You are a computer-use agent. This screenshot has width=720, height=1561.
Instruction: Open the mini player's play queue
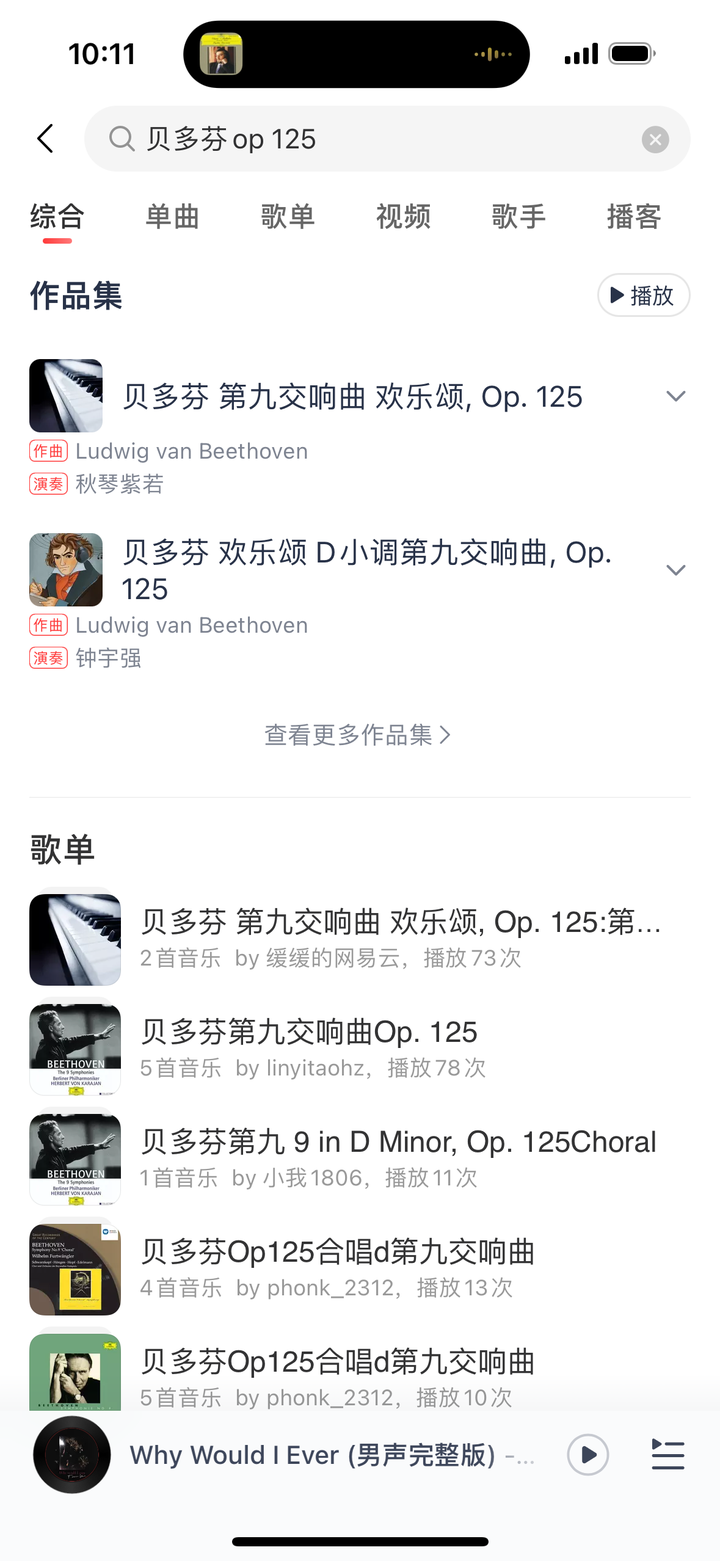click(x=668, y=1454)
